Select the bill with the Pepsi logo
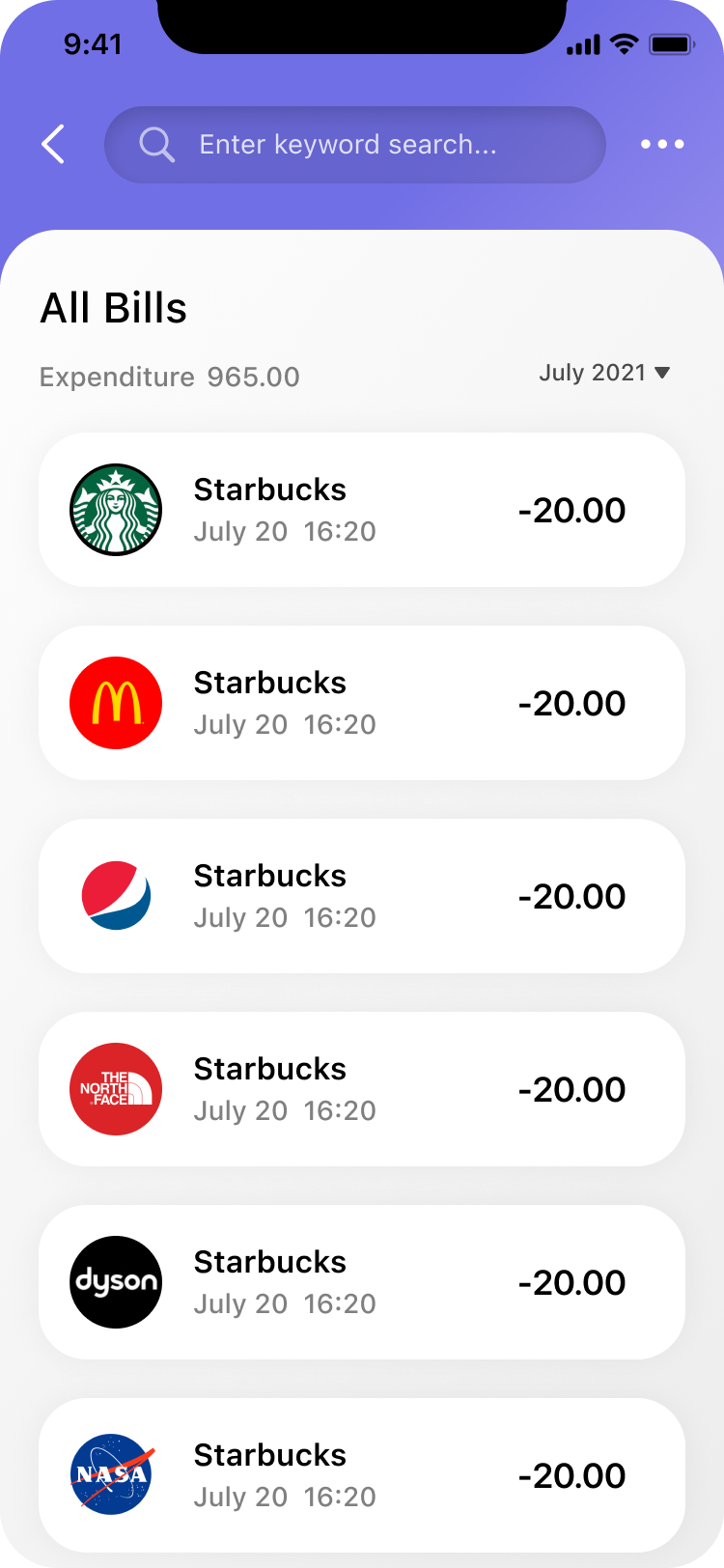This screenshot has height=1568, width=724. click(x=362, y=896)
